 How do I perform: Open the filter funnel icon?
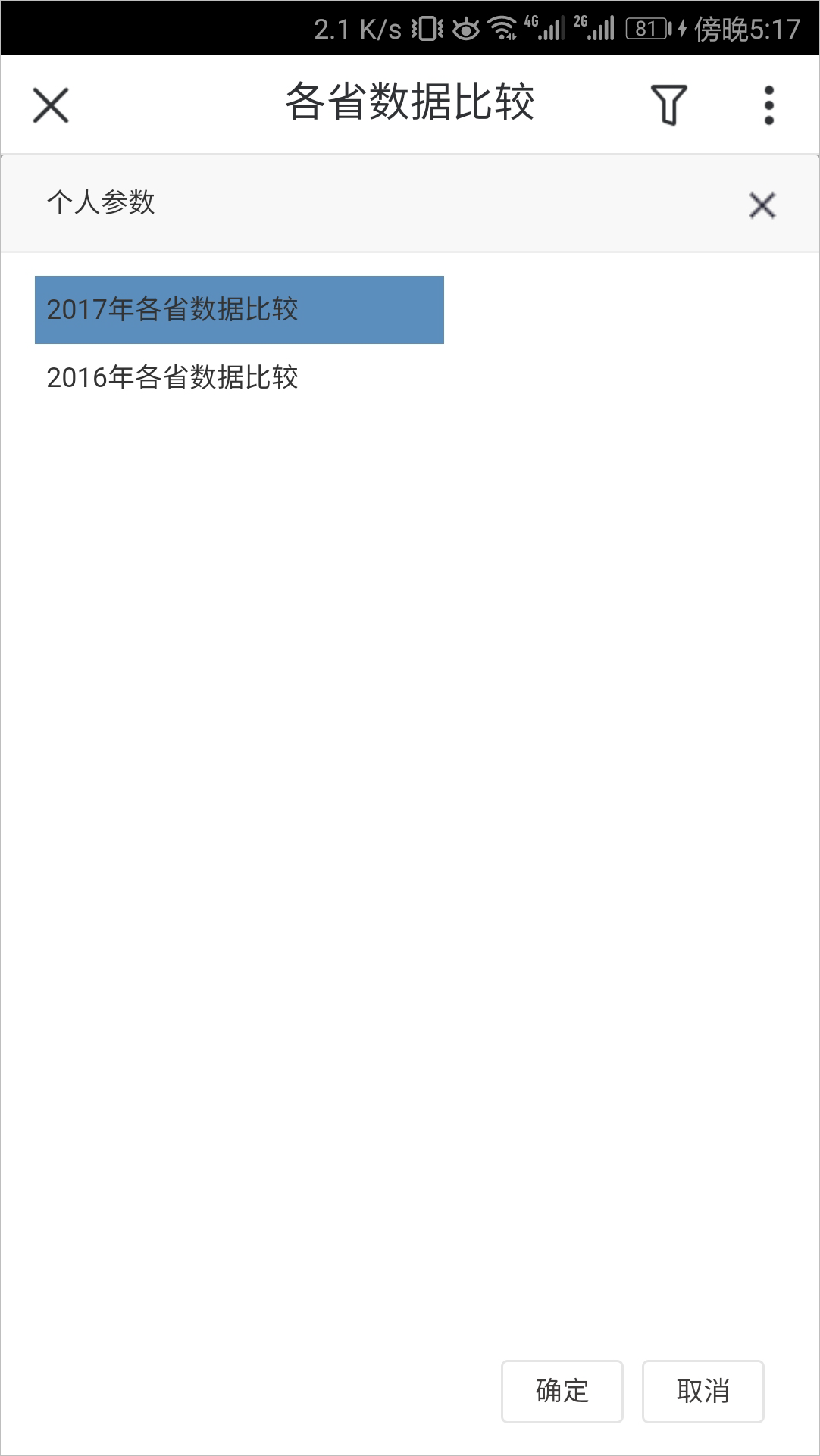pos(669,105)
